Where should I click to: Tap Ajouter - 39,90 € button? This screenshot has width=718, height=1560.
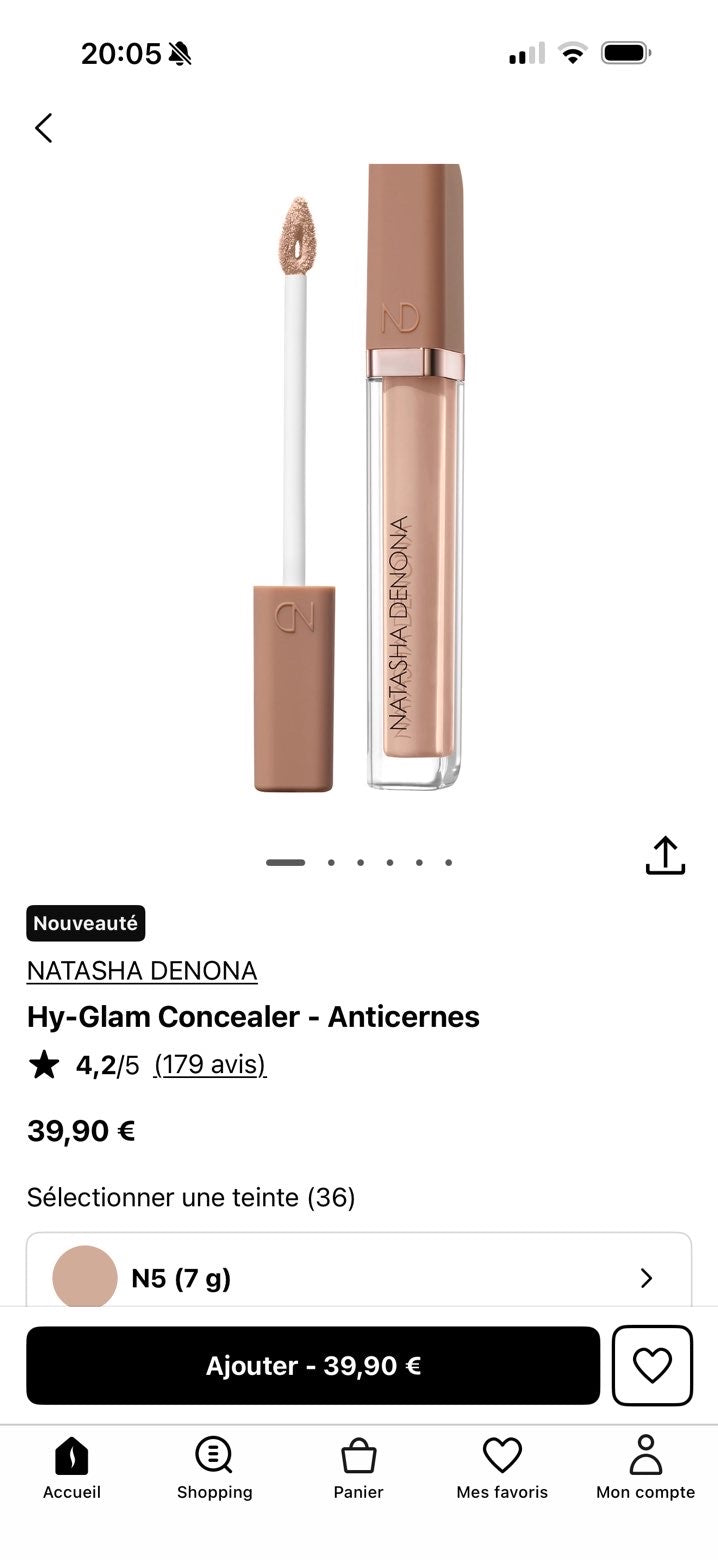[x=313, y=1366]
